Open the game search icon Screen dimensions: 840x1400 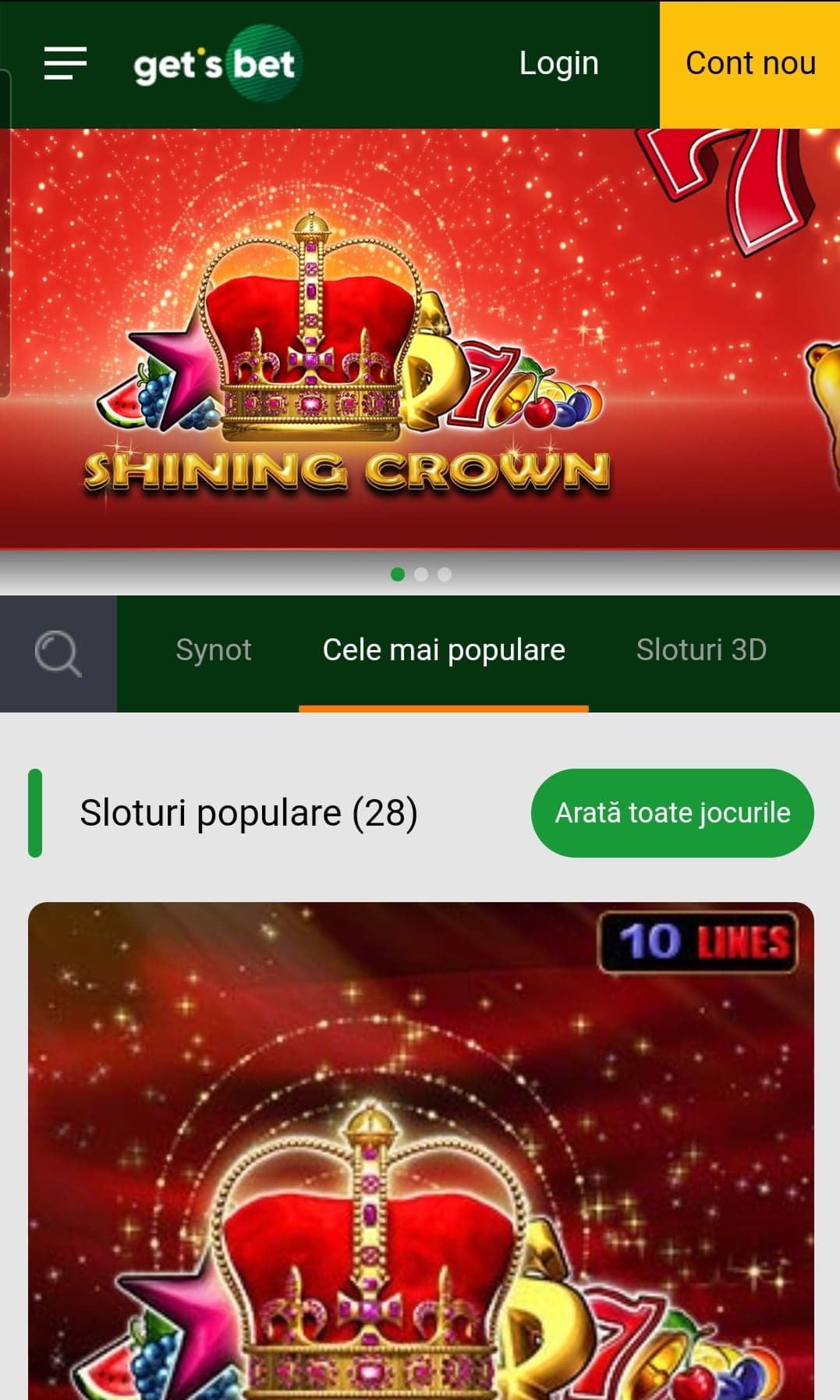58,653
